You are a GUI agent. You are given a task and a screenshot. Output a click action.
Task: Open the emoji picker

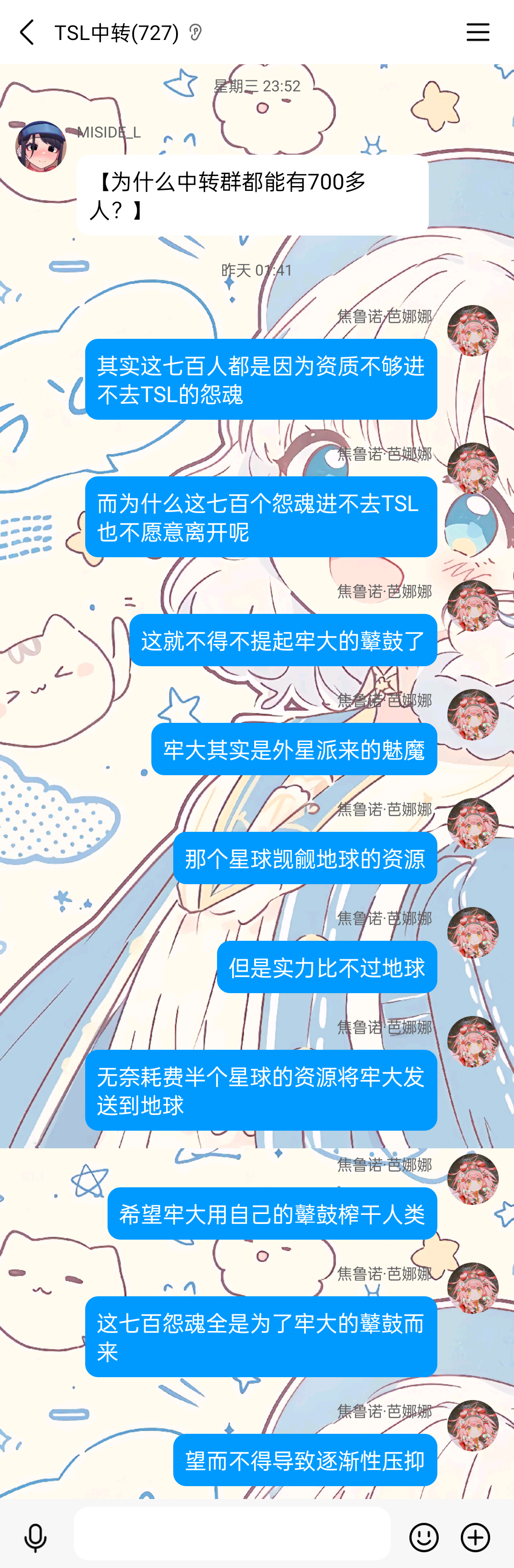coord(424,1537)
